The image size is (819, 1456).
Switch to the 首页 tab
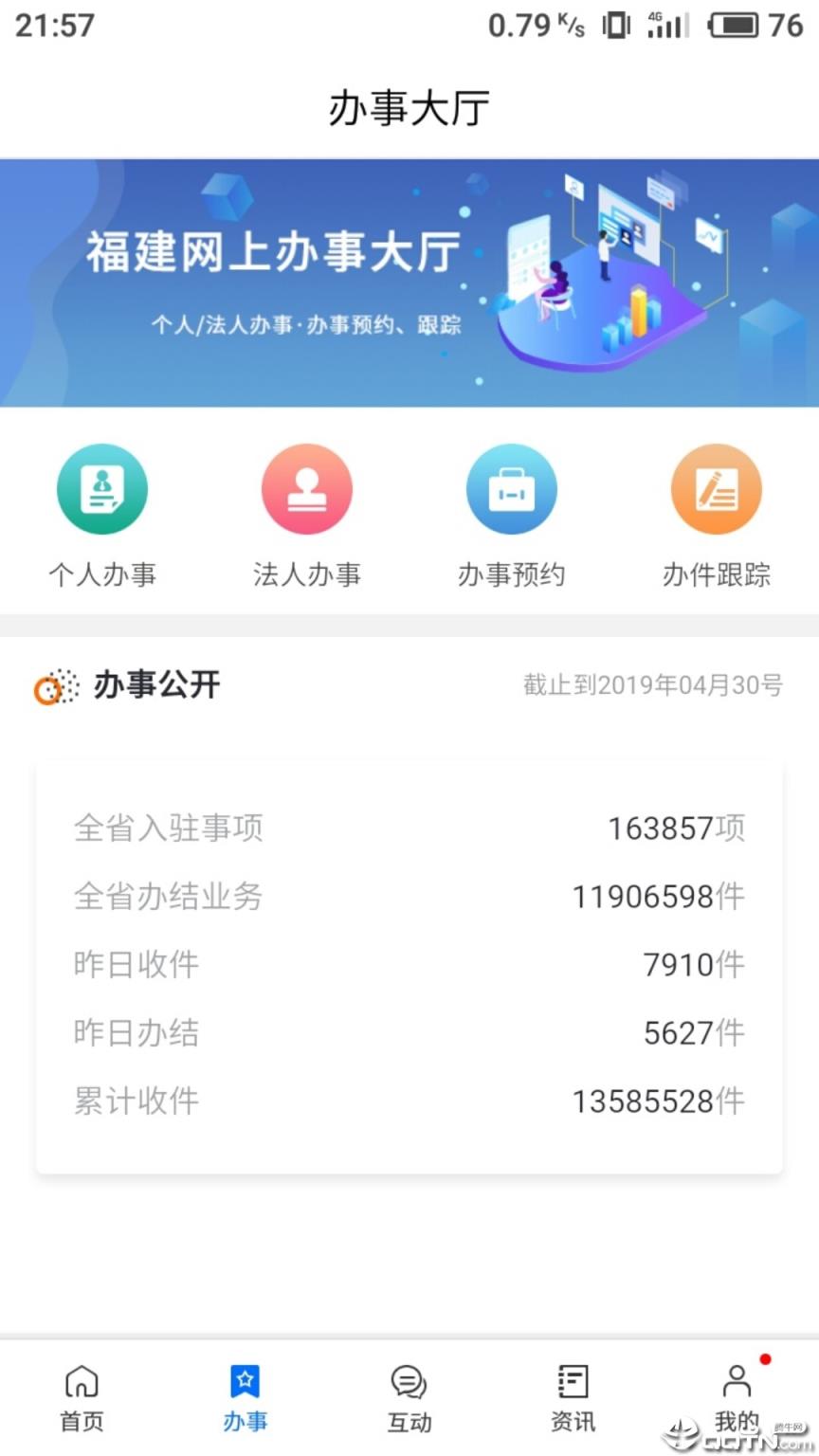point(82,1398)
